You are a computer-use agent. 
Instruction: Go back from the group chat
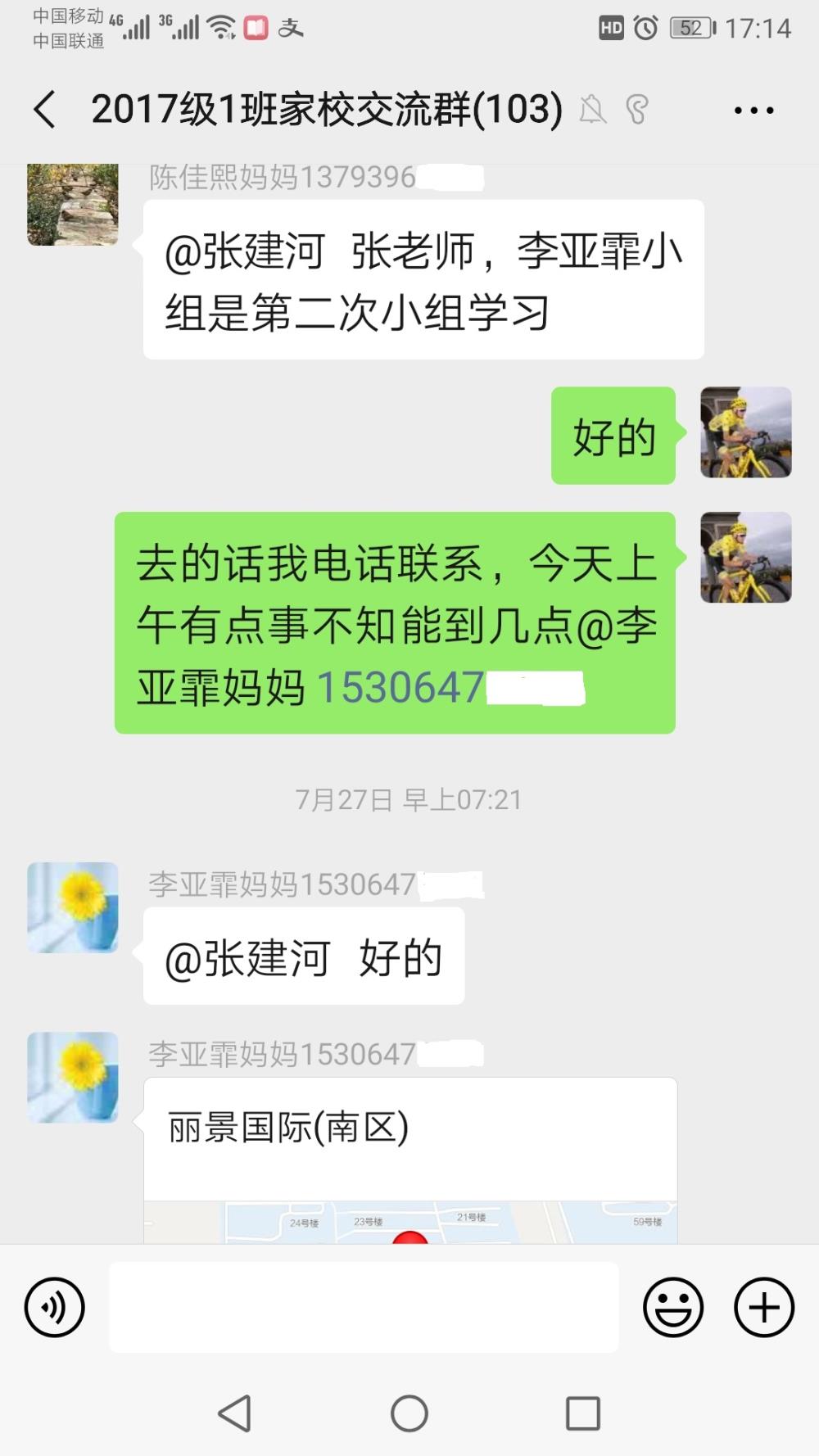click(x=45, y=110)
